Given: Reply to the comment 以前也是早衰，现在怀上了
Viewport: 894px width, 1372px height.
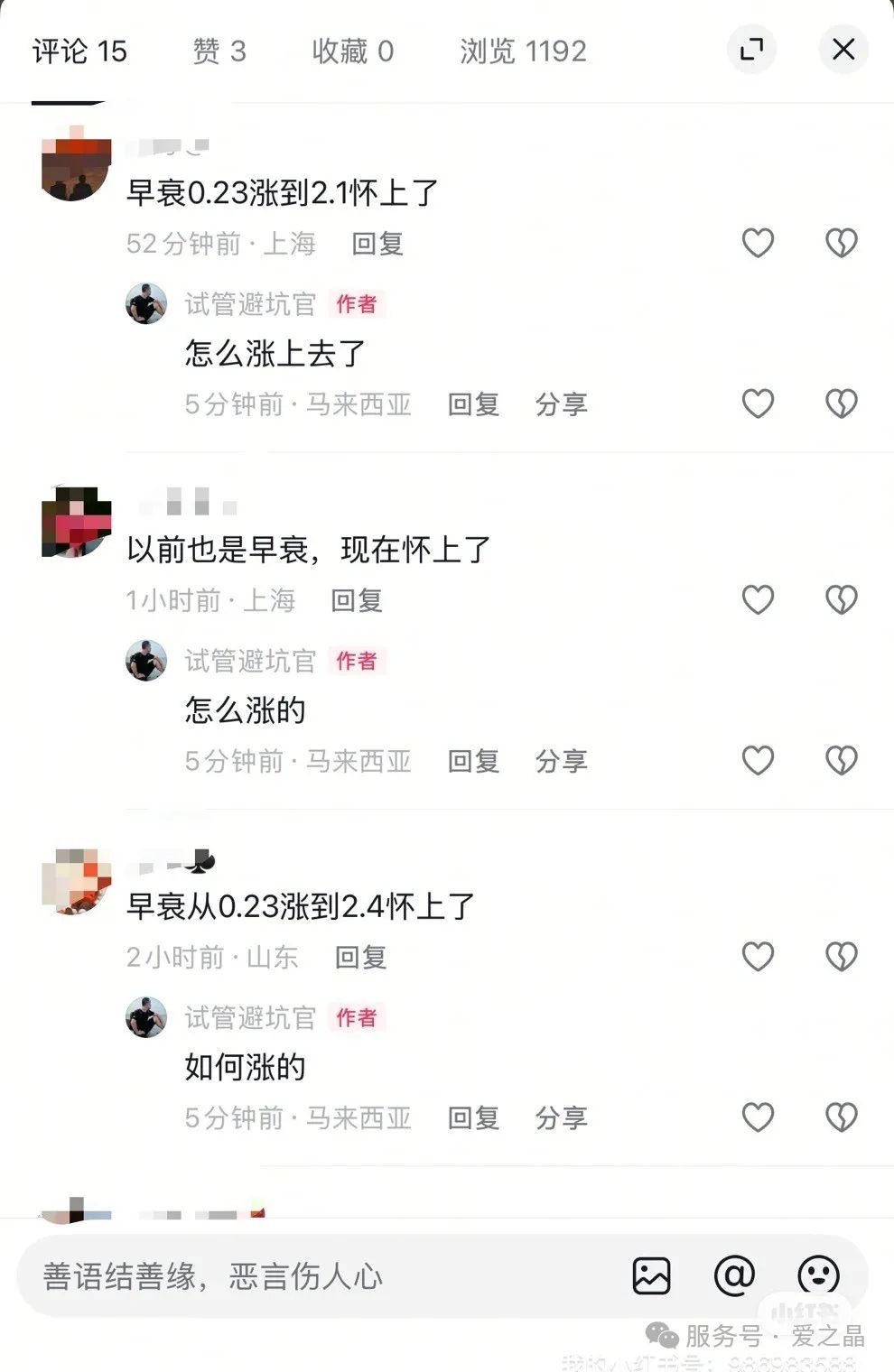Looking at the screenshot, I should tap(357, 600).
